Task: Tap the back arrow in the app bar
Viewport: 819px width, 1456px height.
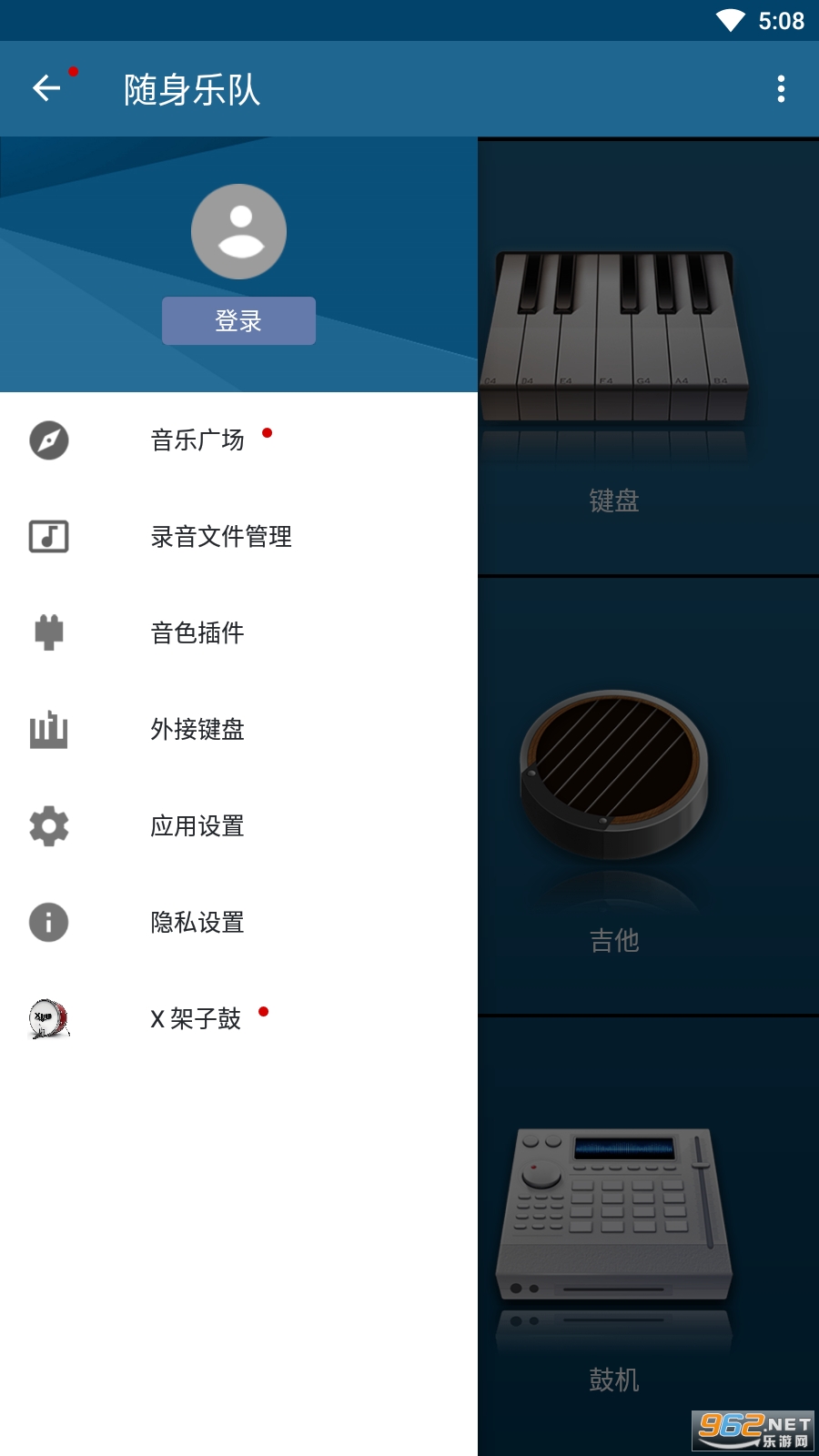Action: 46,88
